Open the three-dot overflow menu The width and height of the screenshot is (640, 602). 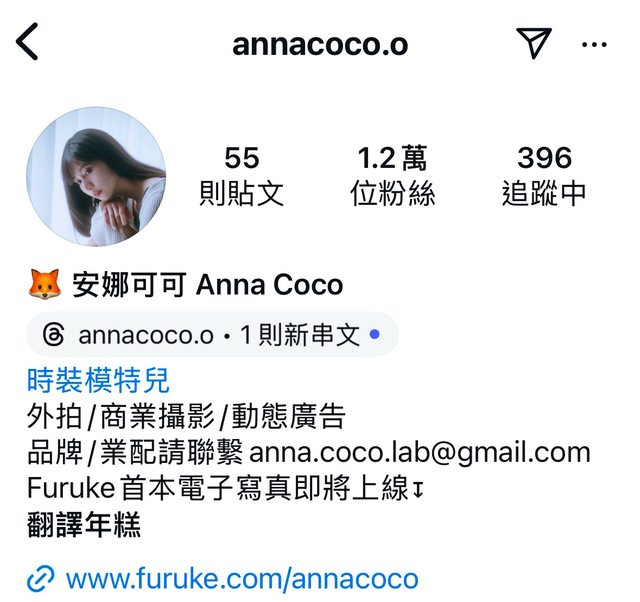pos(594,44)
